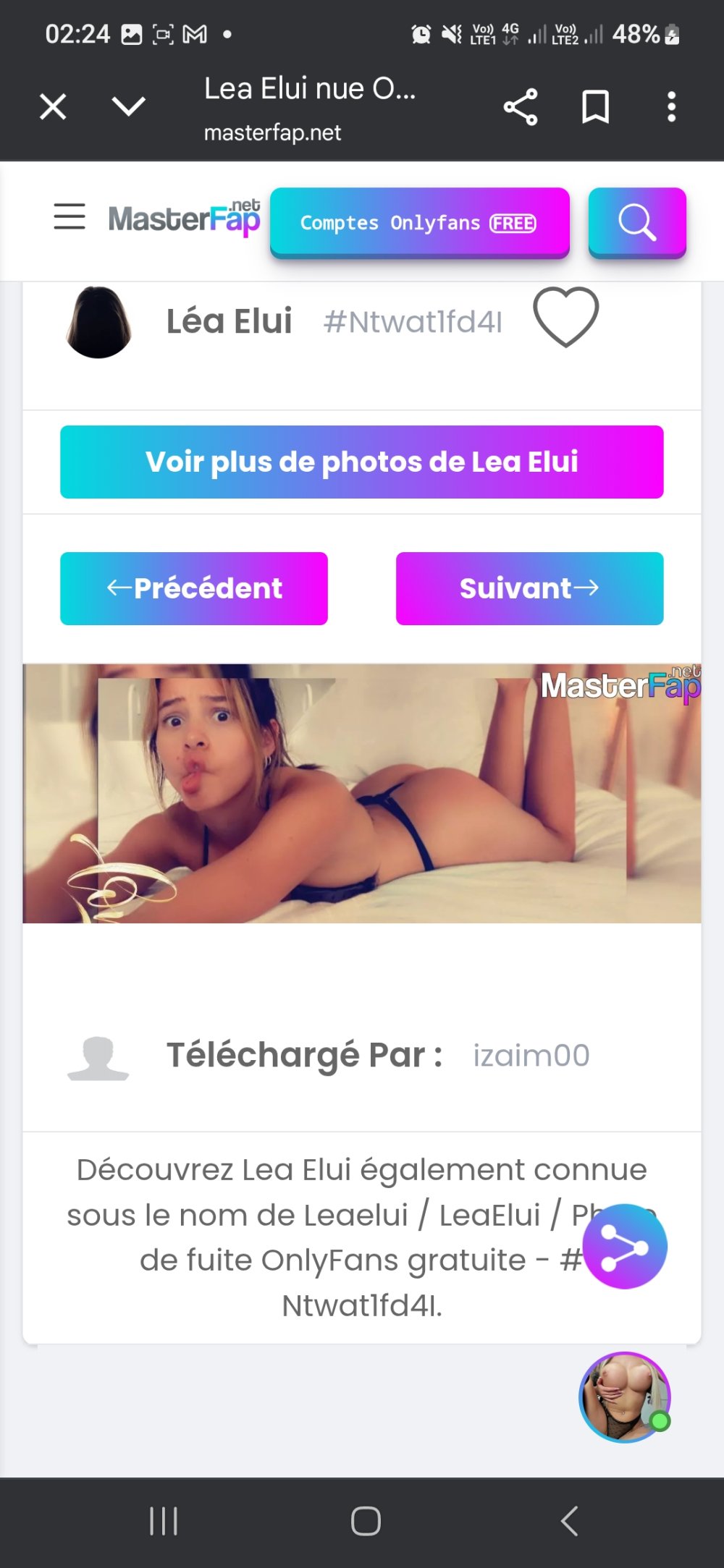Open the browser overflow menu
Image resolution: width=724 pixels, height=1568 pixels.
click(x=672, y=107)
